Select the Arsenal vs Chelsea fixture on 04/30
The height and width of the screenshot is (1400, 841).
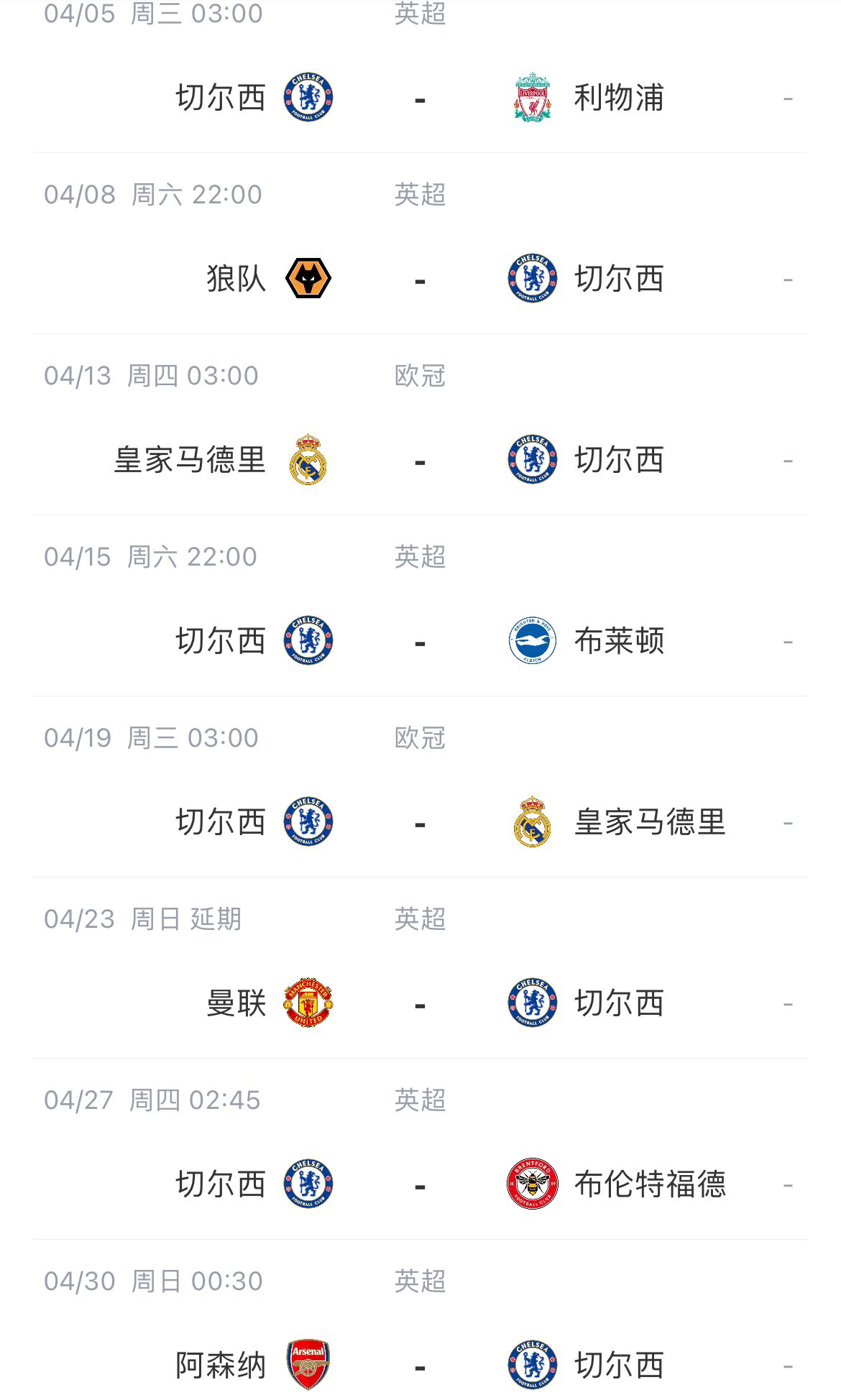[x=420, y=1364]
